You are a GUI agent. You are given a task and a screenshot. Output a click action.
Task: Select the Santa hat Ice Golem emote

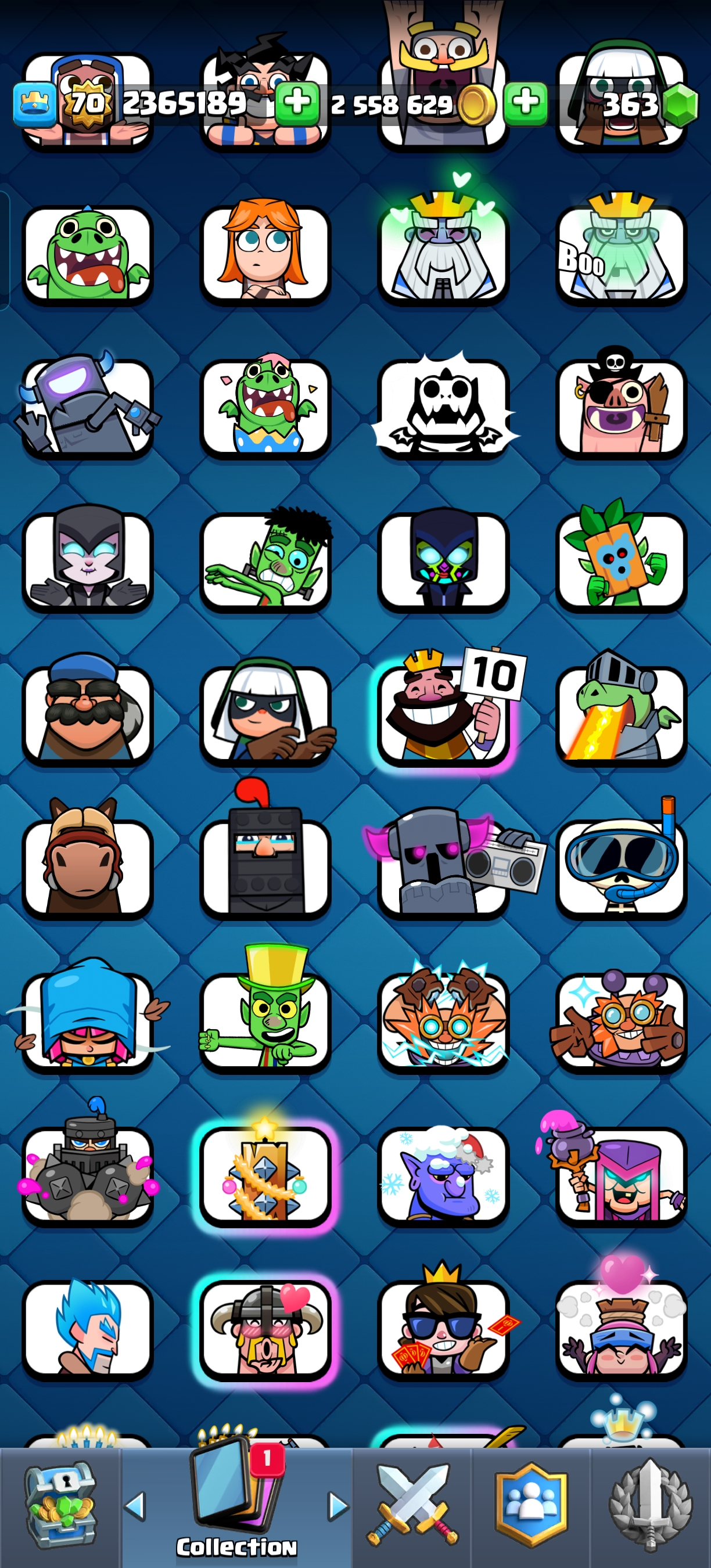coord(443,1175)
